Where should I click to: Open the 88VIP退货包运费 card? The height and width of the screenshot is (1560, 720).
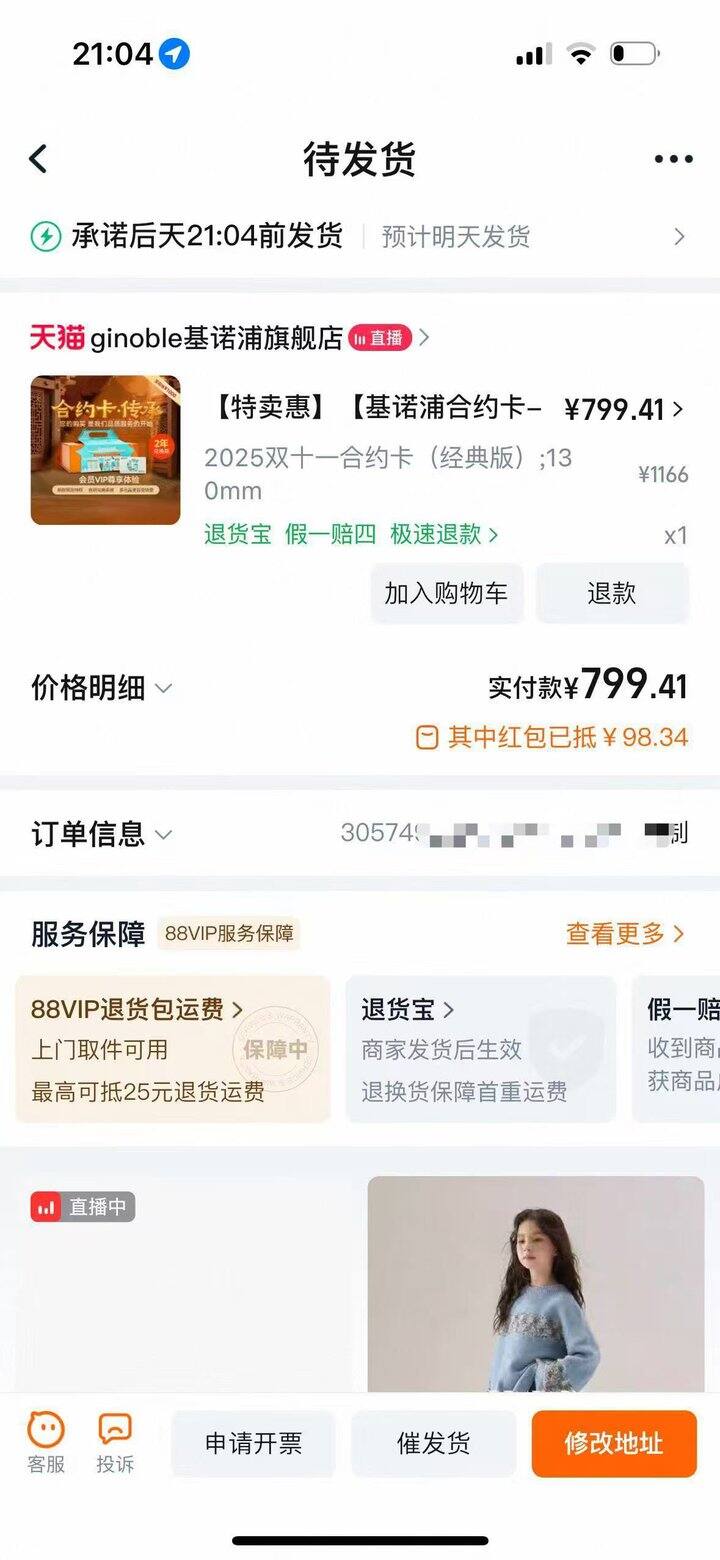click(172, 1048)
